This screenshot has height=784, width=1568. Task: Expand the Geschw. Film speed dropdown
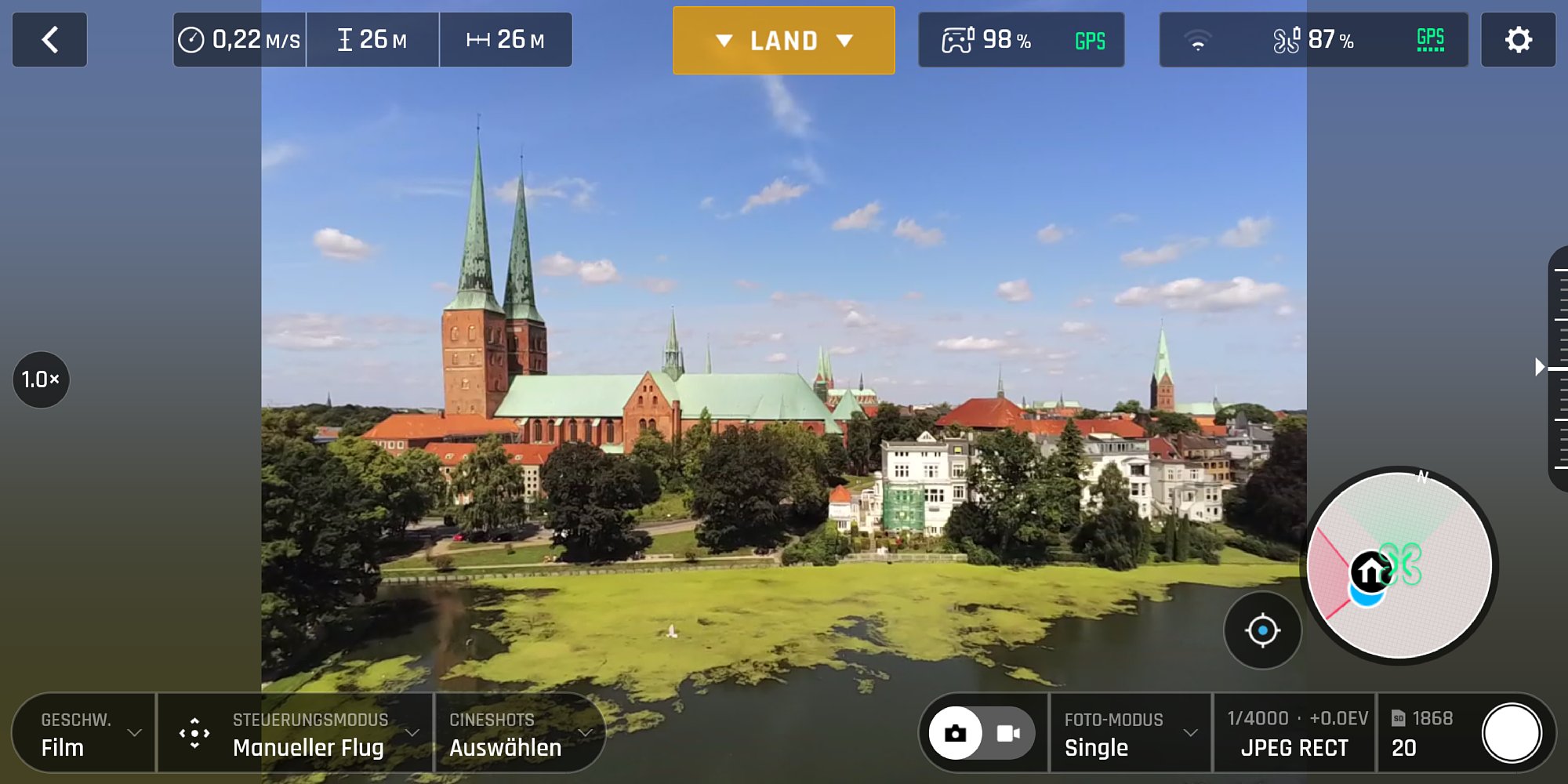(x=85, y=733)
